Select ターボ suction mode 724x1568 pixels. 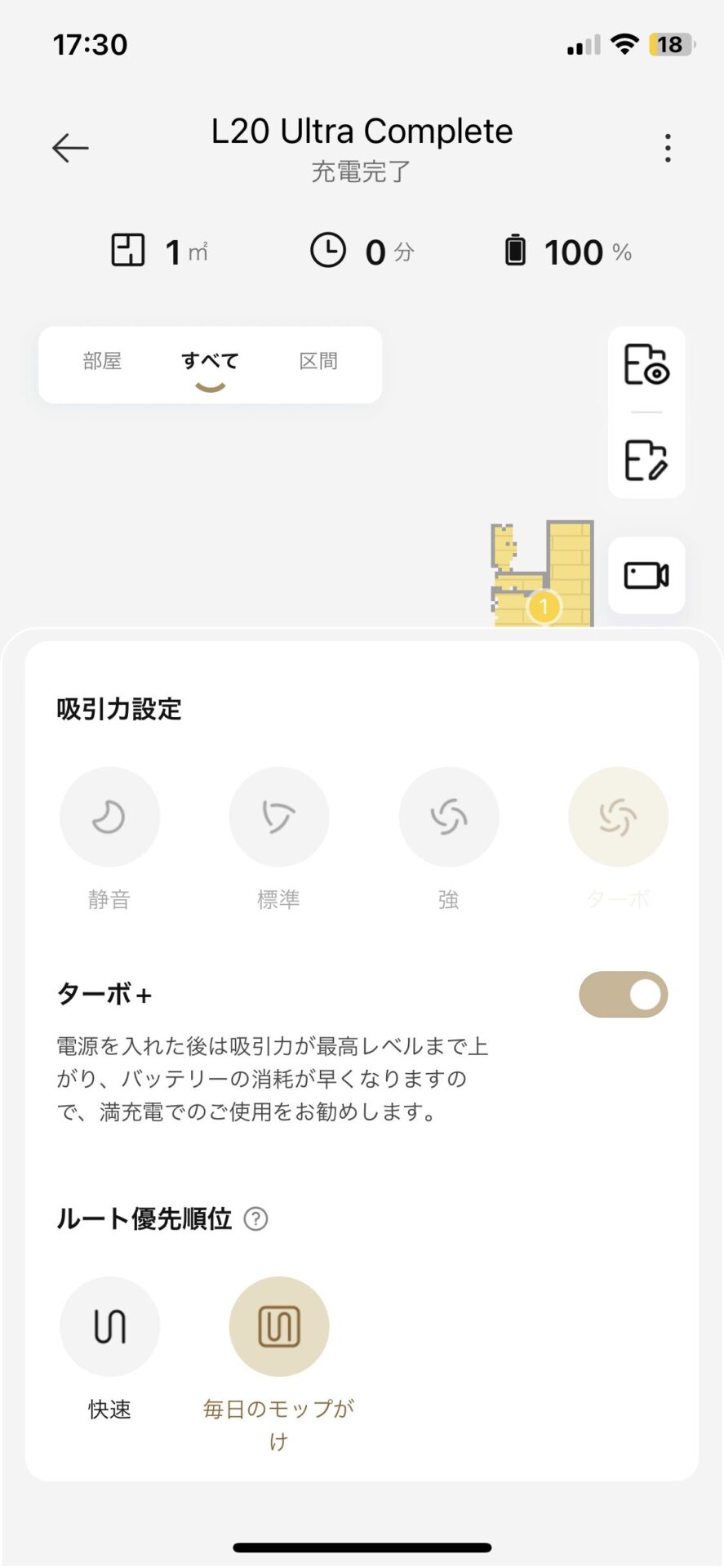(x=618, y=817)
